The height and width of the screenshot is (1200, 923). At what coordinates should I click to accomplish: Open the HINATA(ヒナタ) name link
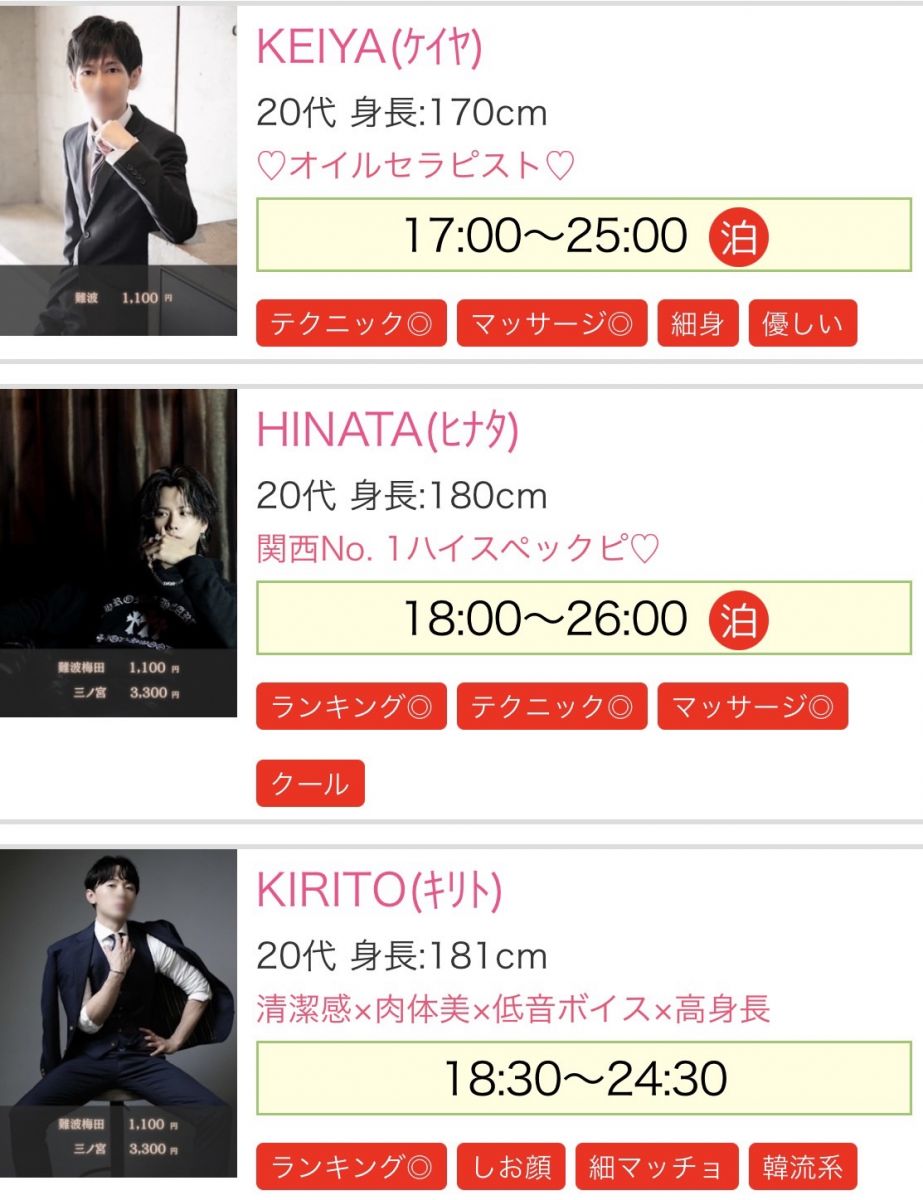coord(388,431)
